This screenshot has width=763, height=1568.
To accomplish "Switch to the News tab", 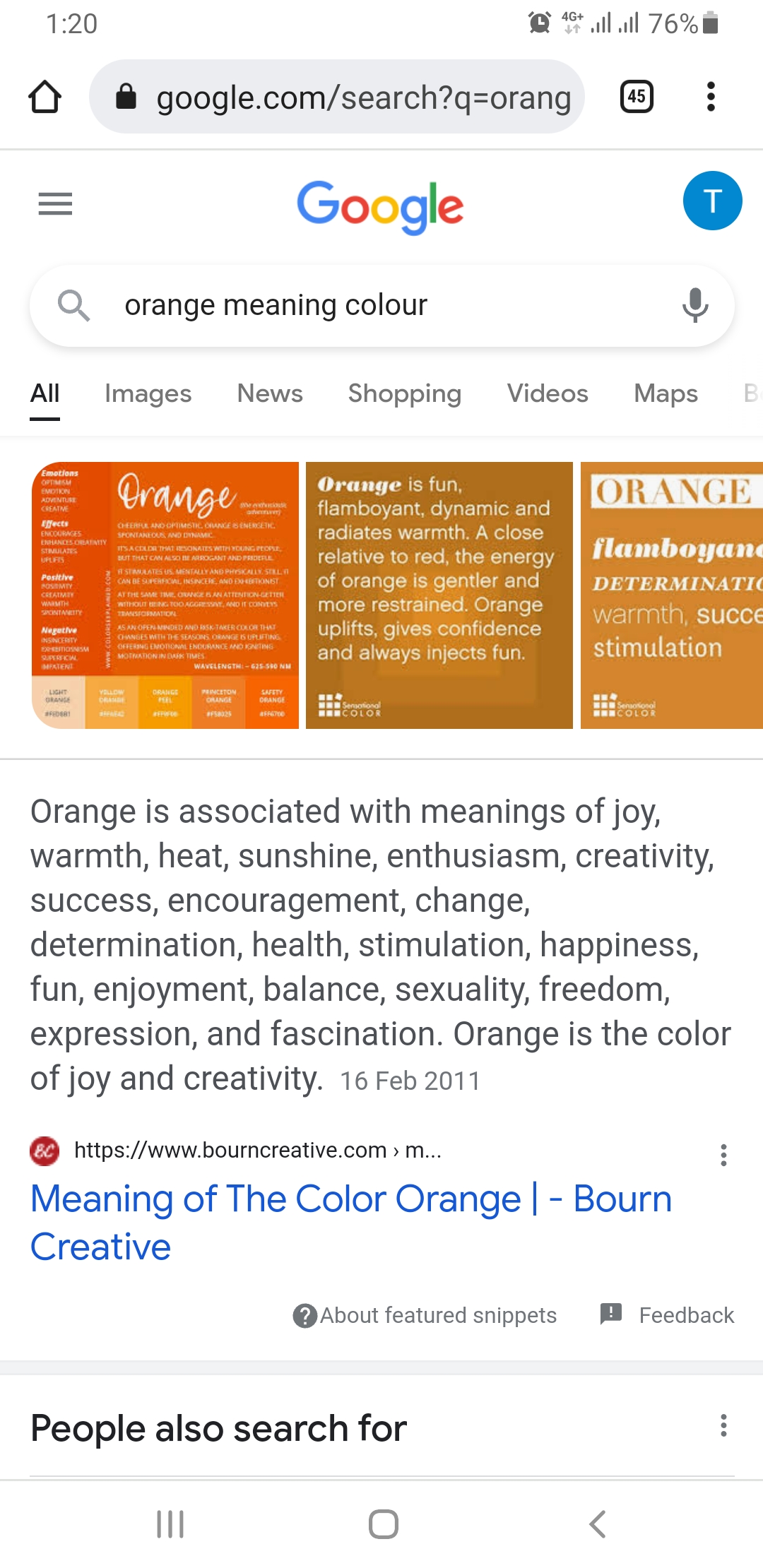I will [269, 393].
